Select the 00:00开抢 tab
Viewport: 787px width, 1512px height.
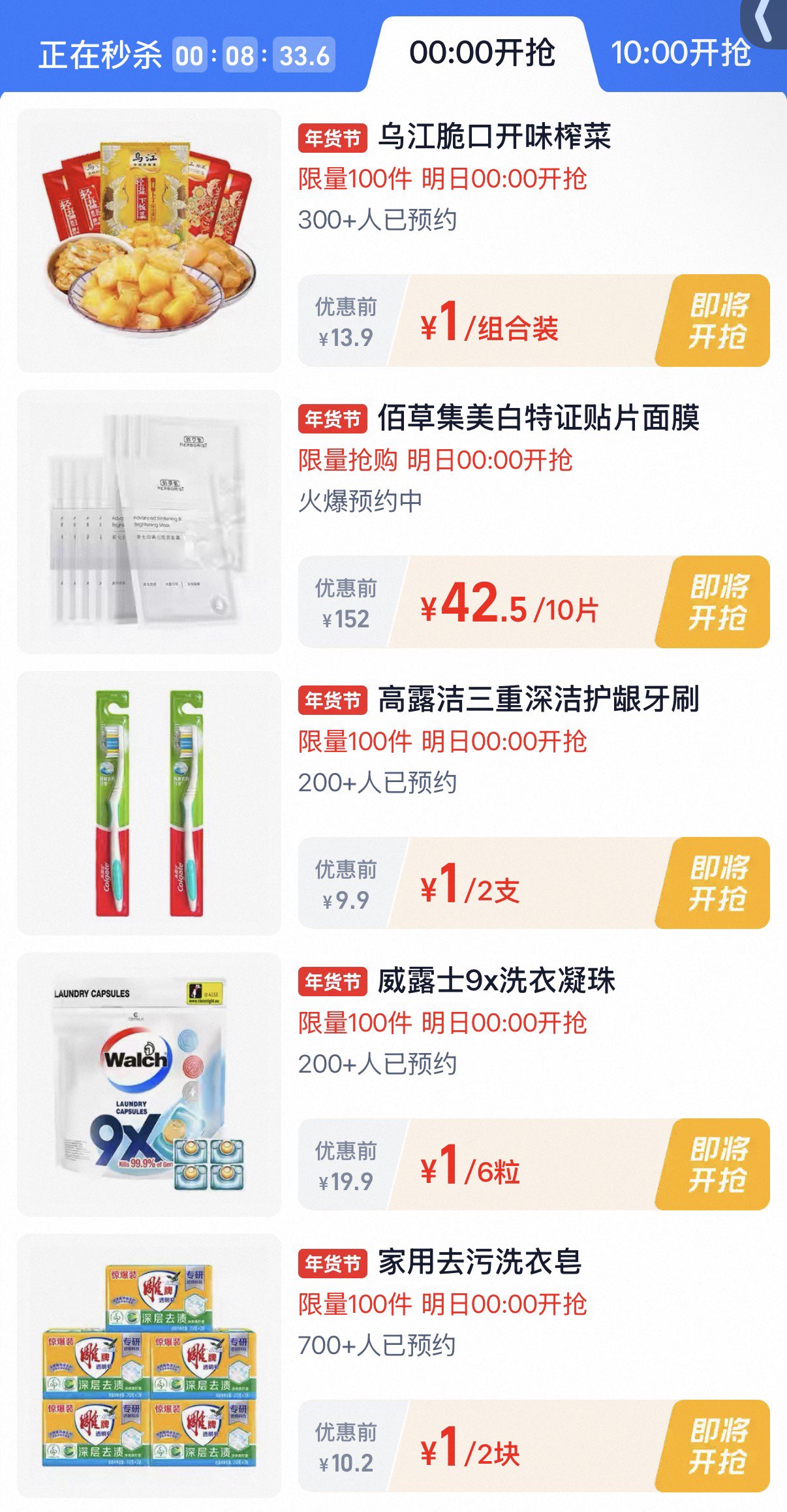click(482, 54)
